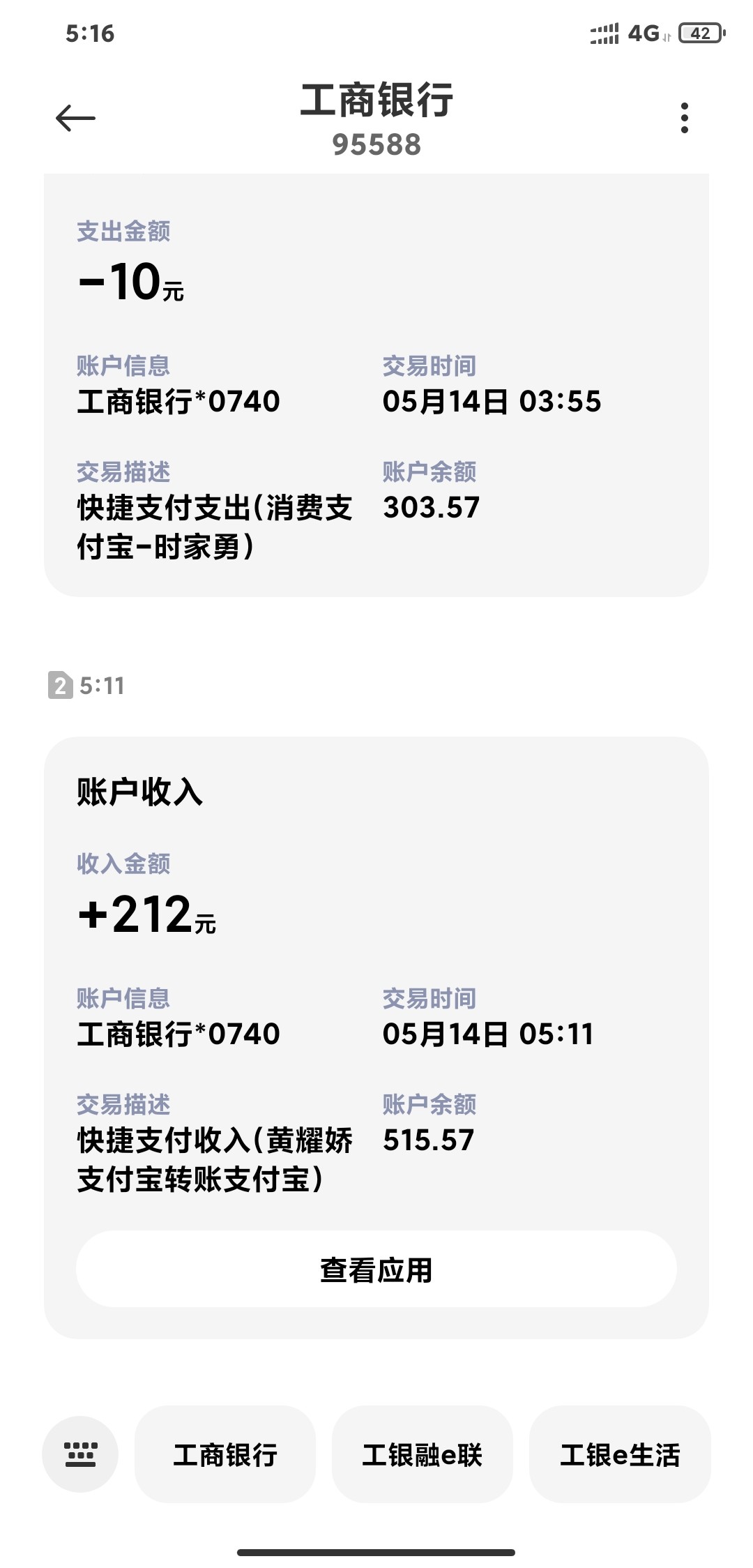Open the +212元 账户收入 card

coord(376,977)
